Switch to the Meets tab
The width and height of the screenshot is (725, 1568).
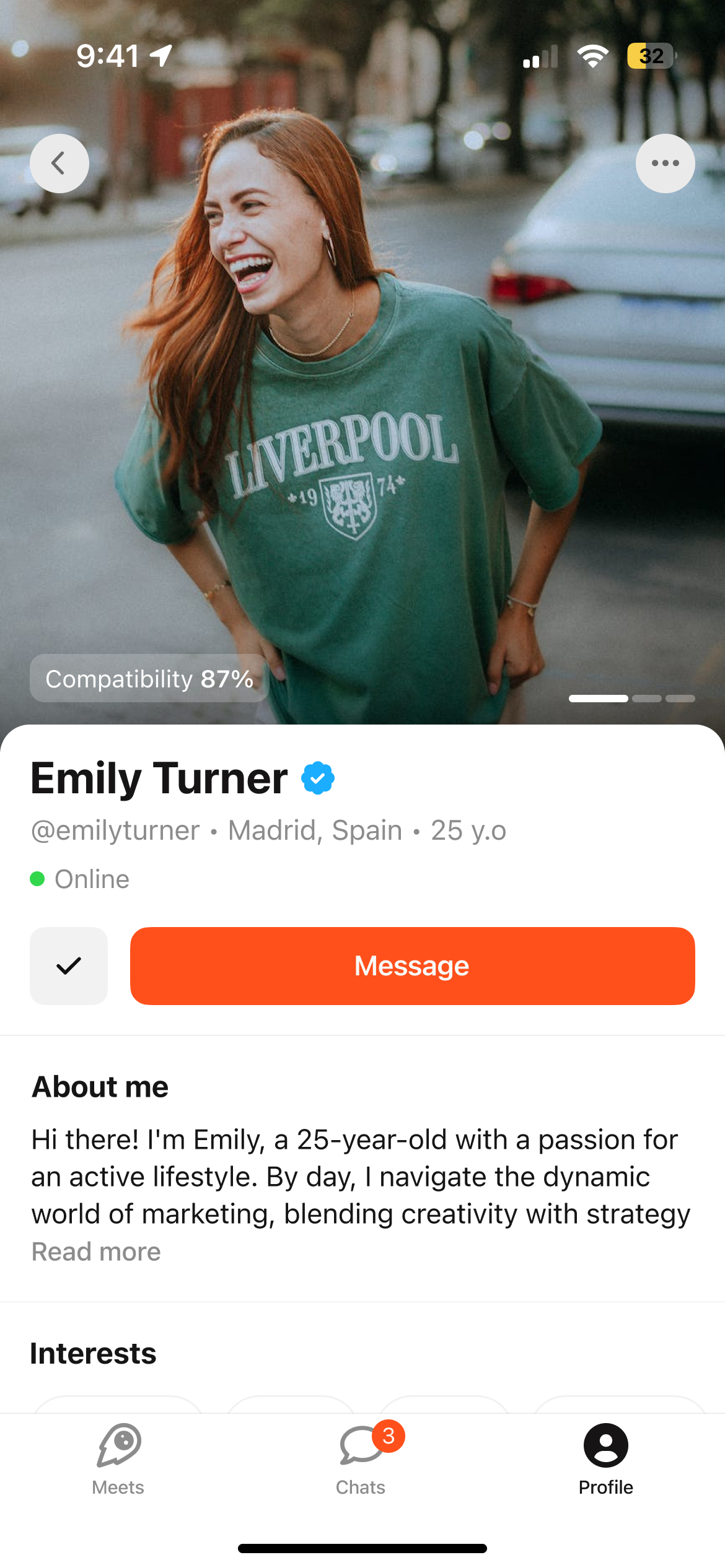[118, 1458]
